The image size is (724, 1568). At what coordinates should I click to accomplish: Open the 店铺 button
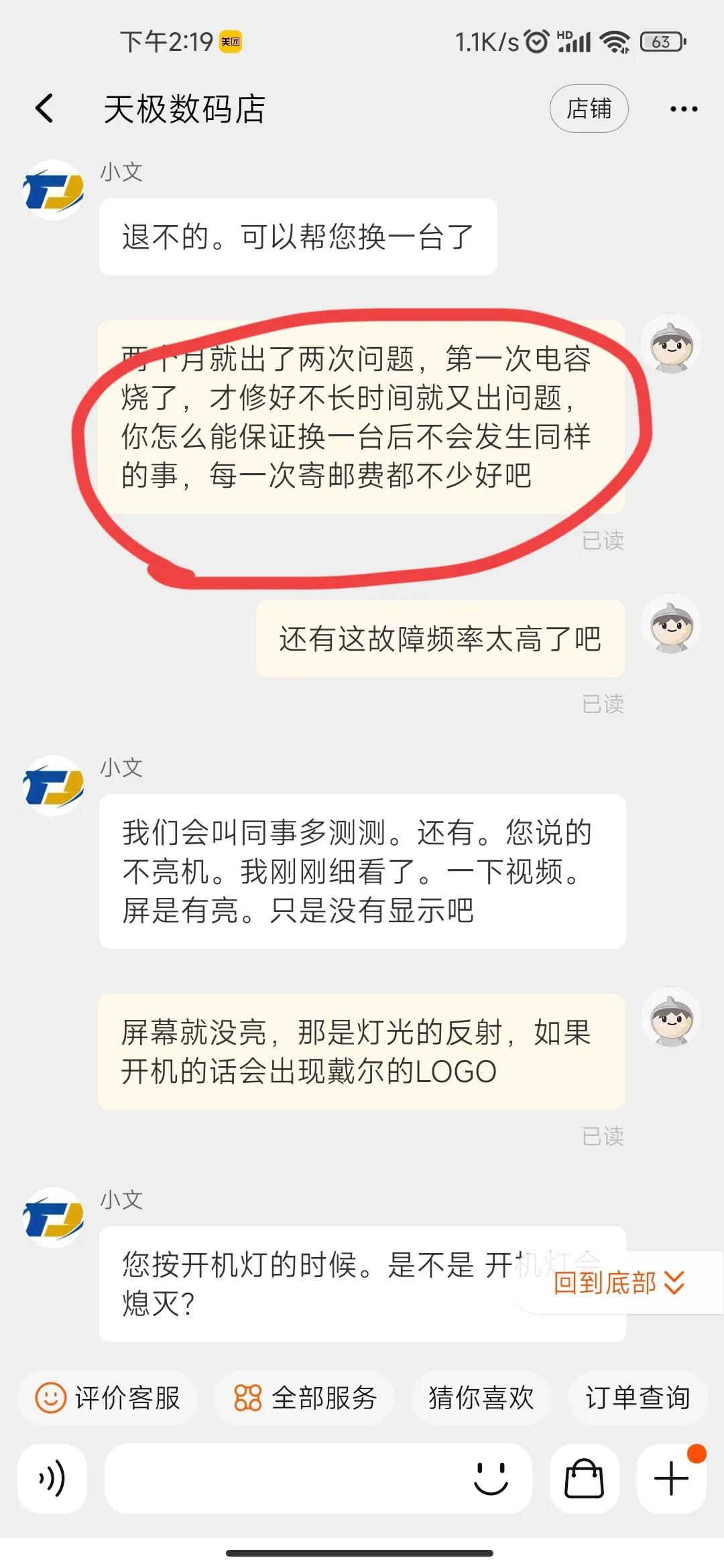pyautogui.click(x=589, y=107)
